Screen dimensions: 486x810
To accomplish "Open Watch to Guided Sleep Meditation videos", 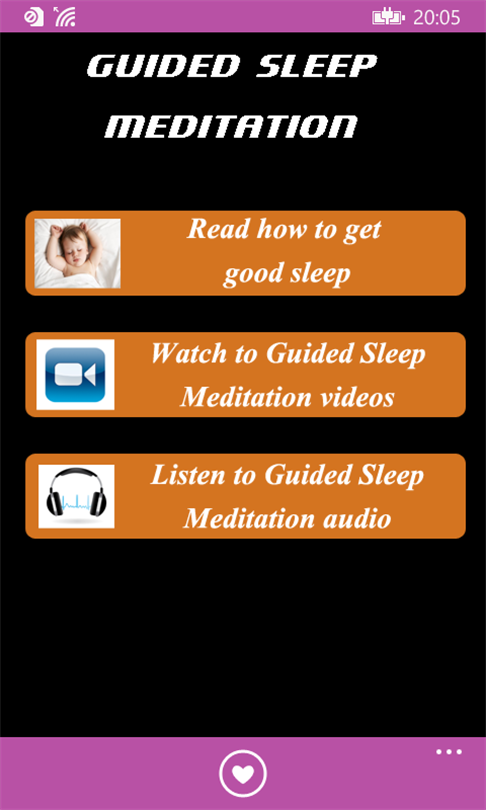I will pyautogui.click(x=245, y=375).
